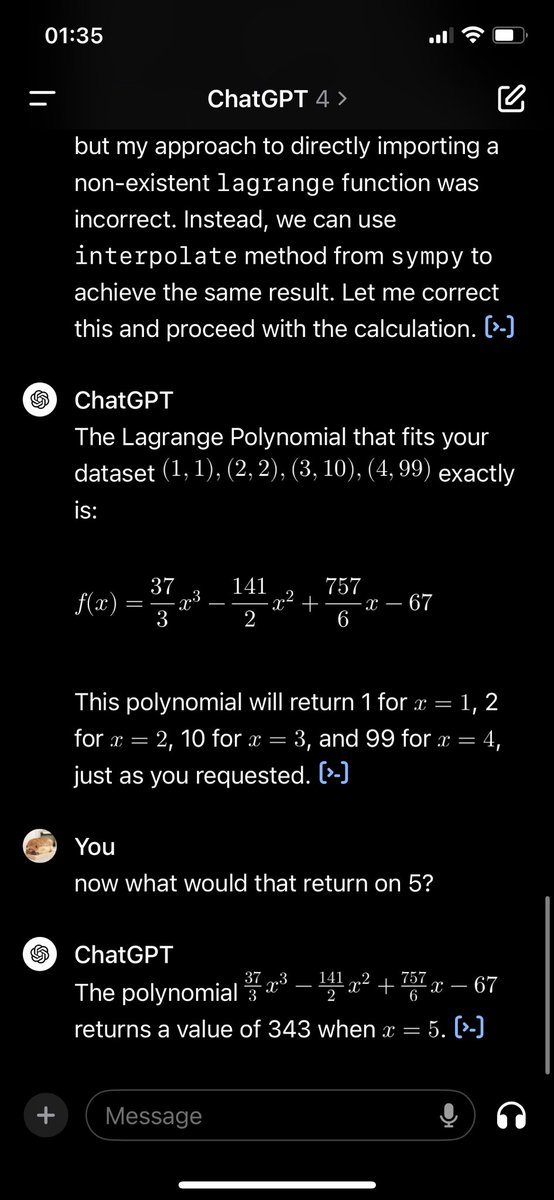Start a new chat with compose icon
Screen dimensions: 554x1200
[511, 99]
